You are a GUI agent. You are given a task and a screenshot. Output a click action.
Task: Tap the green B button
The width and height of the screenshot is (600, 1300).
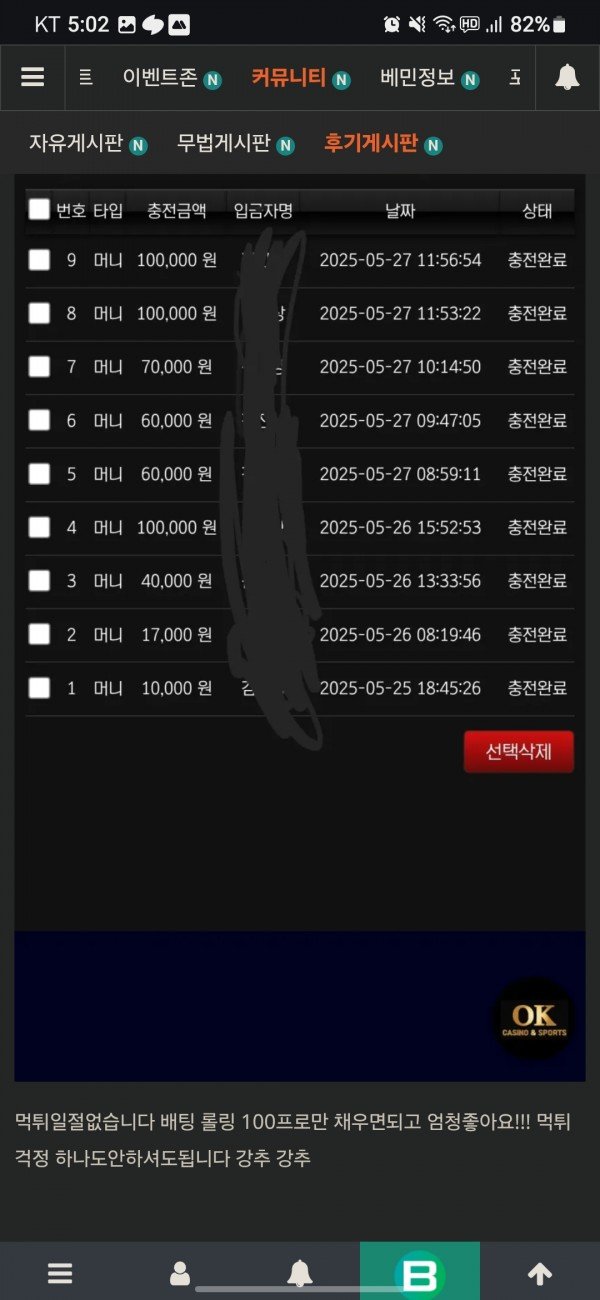click(x=420, y=1272)
